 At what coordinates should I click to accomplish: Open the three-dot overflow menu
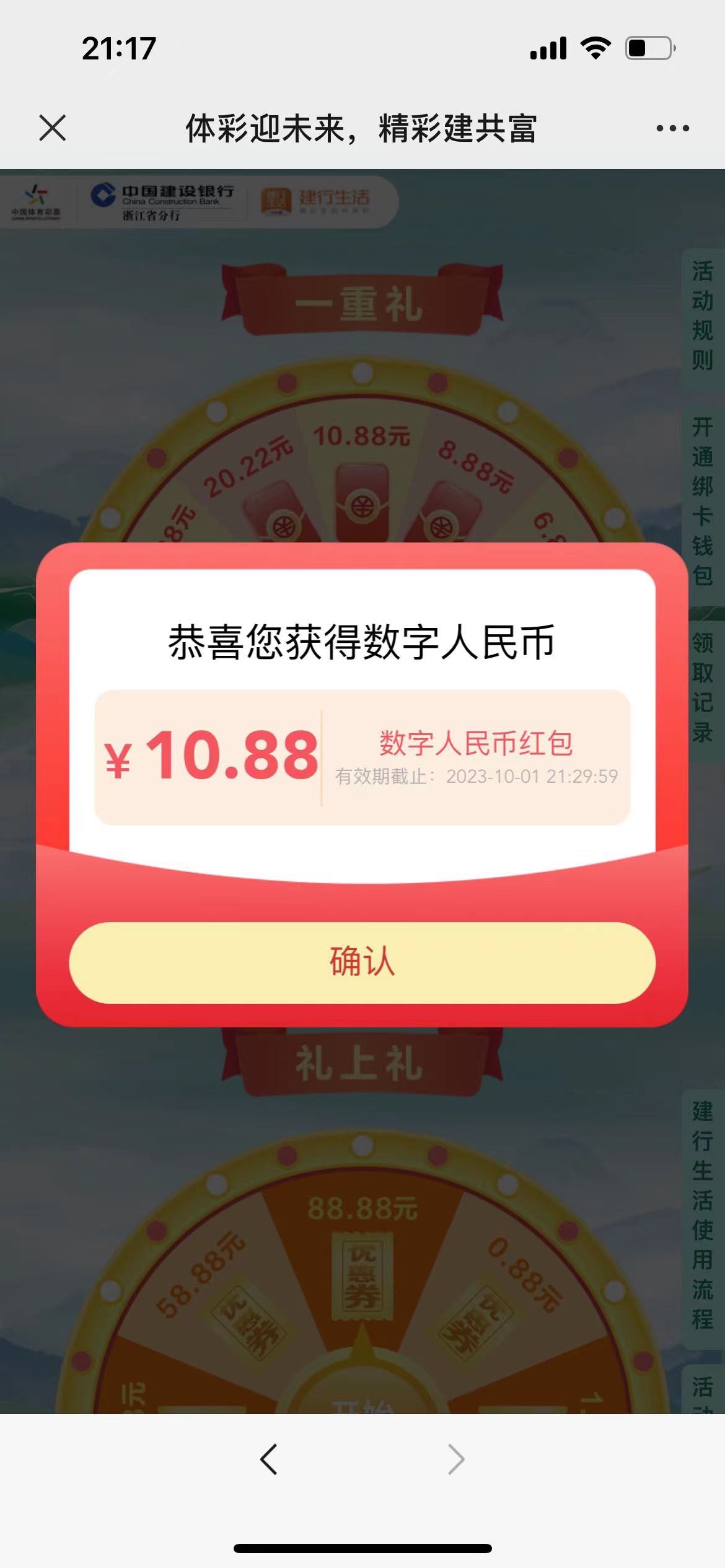tap(672, 128)
